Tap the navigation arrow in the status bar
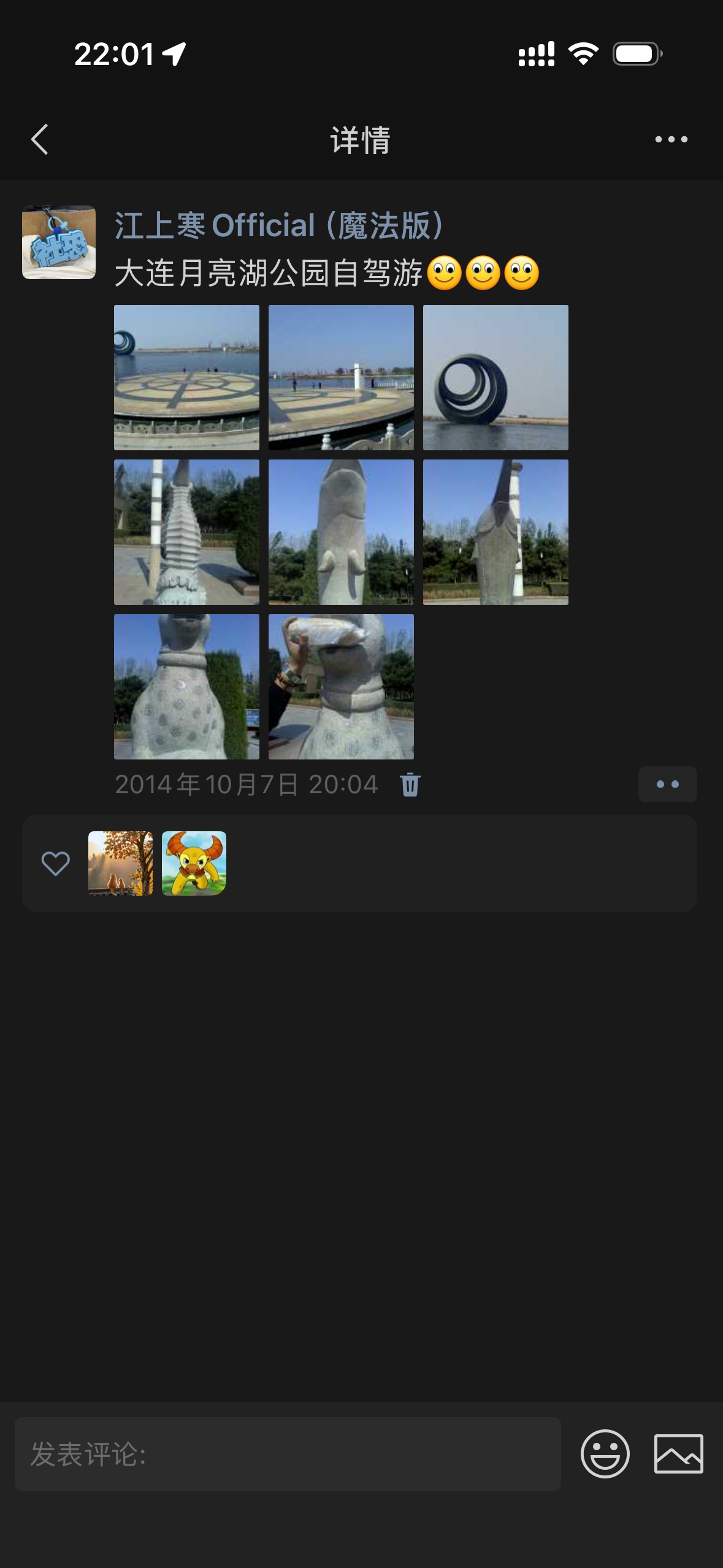Image resolution: width=723 pixels, height=1568 pixels. (174, 55)
